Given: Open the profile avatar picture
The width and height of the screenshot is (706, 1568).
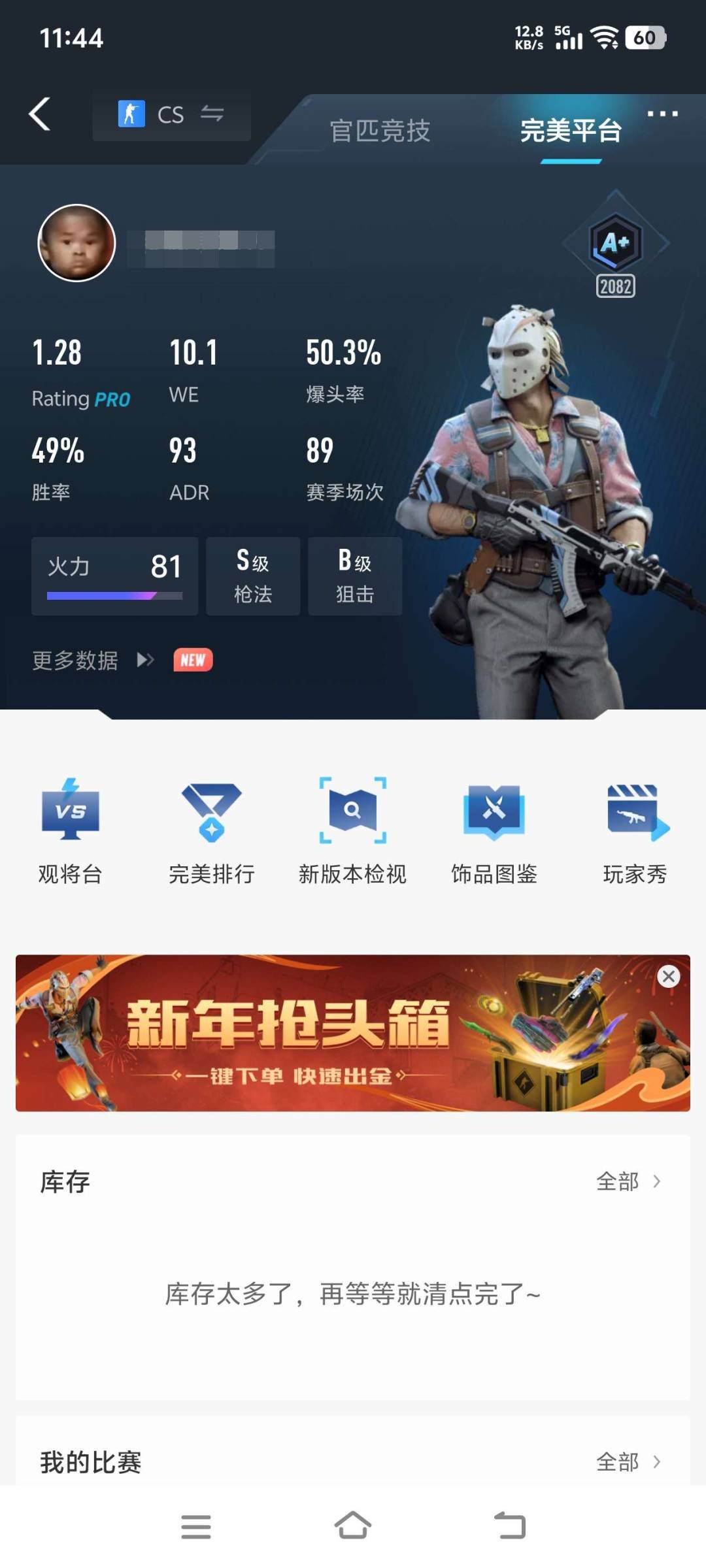Looking at the screenshot, I should [x=76, y=243].
